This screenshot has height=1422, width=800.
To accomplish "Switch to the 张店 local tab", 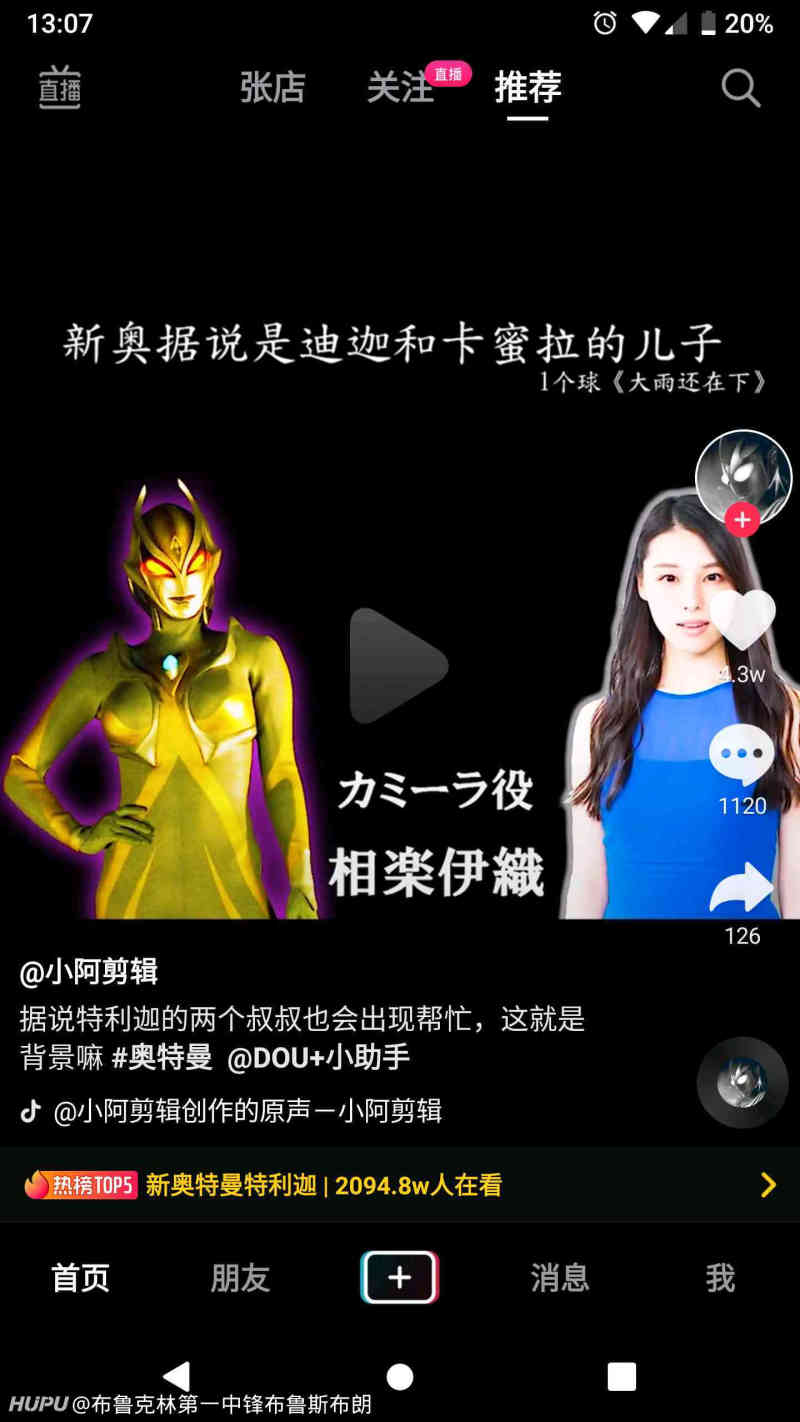I will (272, 88).
